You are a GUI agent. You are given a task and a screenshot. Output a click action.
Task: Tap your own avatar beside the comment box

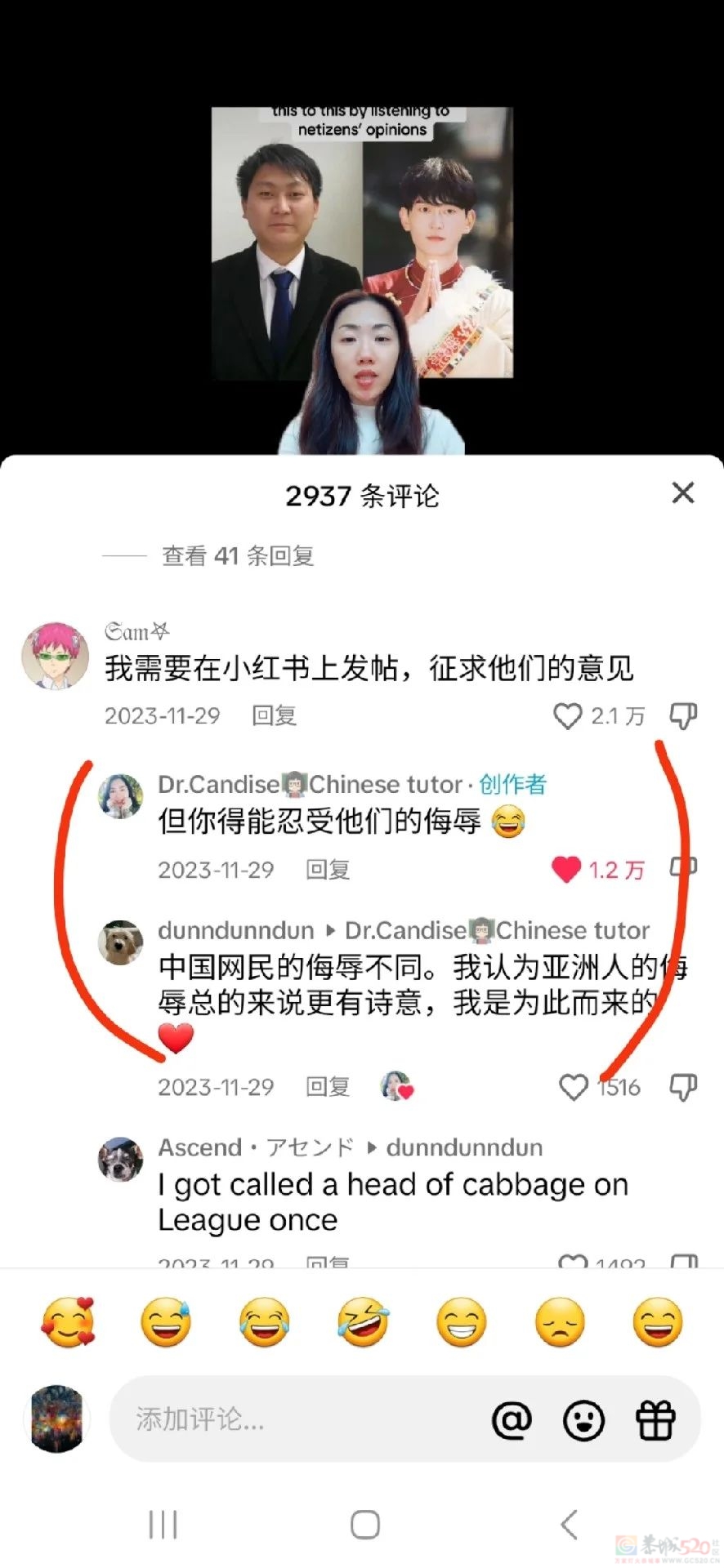point(56,1419)
